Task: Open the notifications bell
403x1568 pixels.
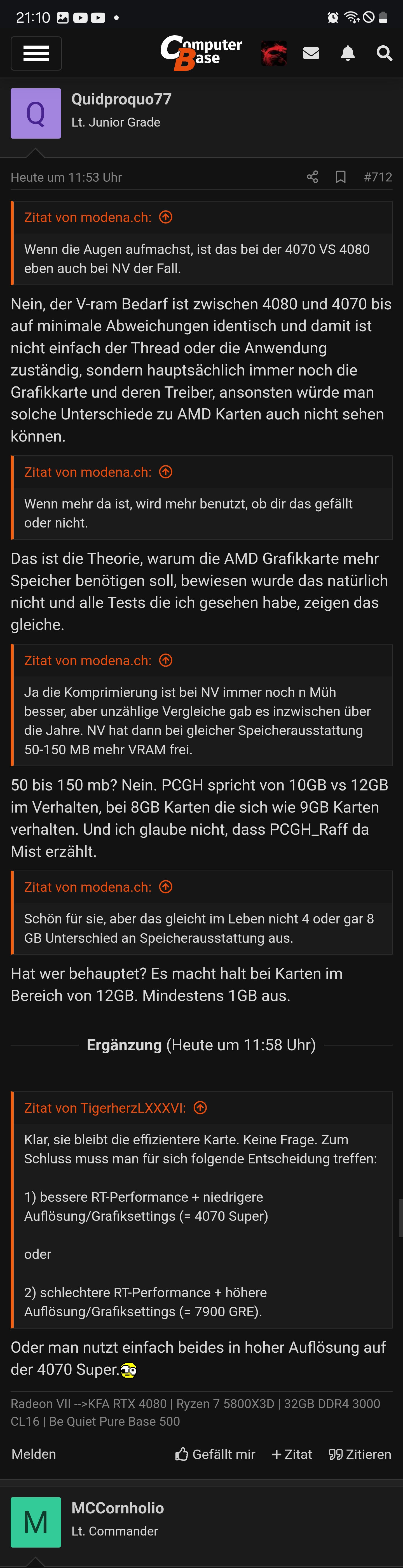Action: pyautogui.click(x=348, y=53)
